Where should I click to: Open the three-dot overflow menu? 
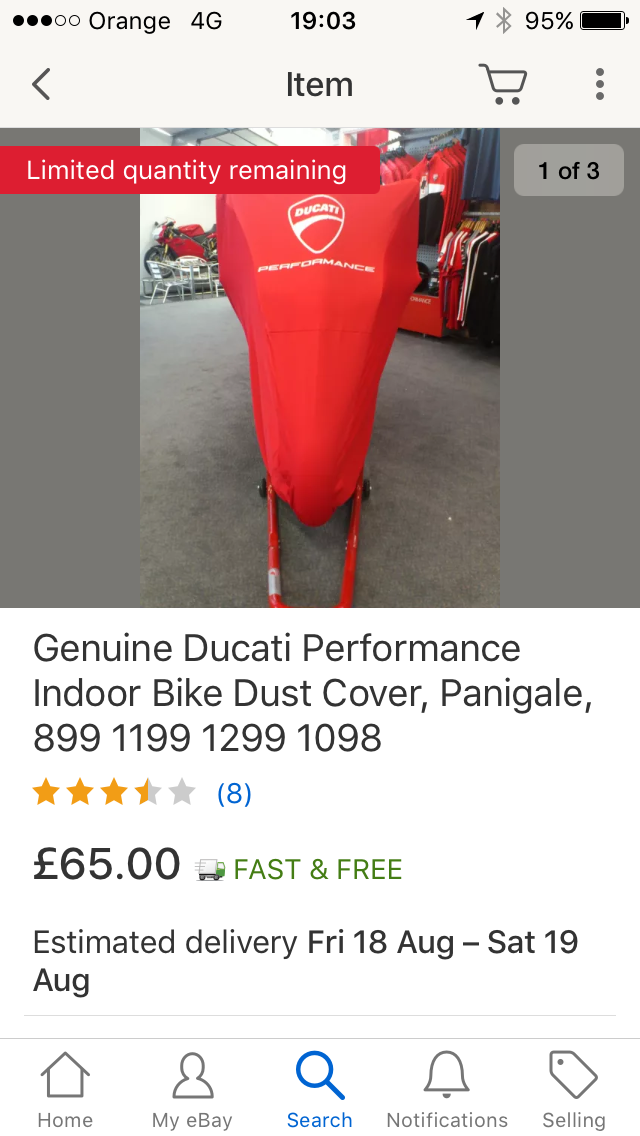point(599,84)
